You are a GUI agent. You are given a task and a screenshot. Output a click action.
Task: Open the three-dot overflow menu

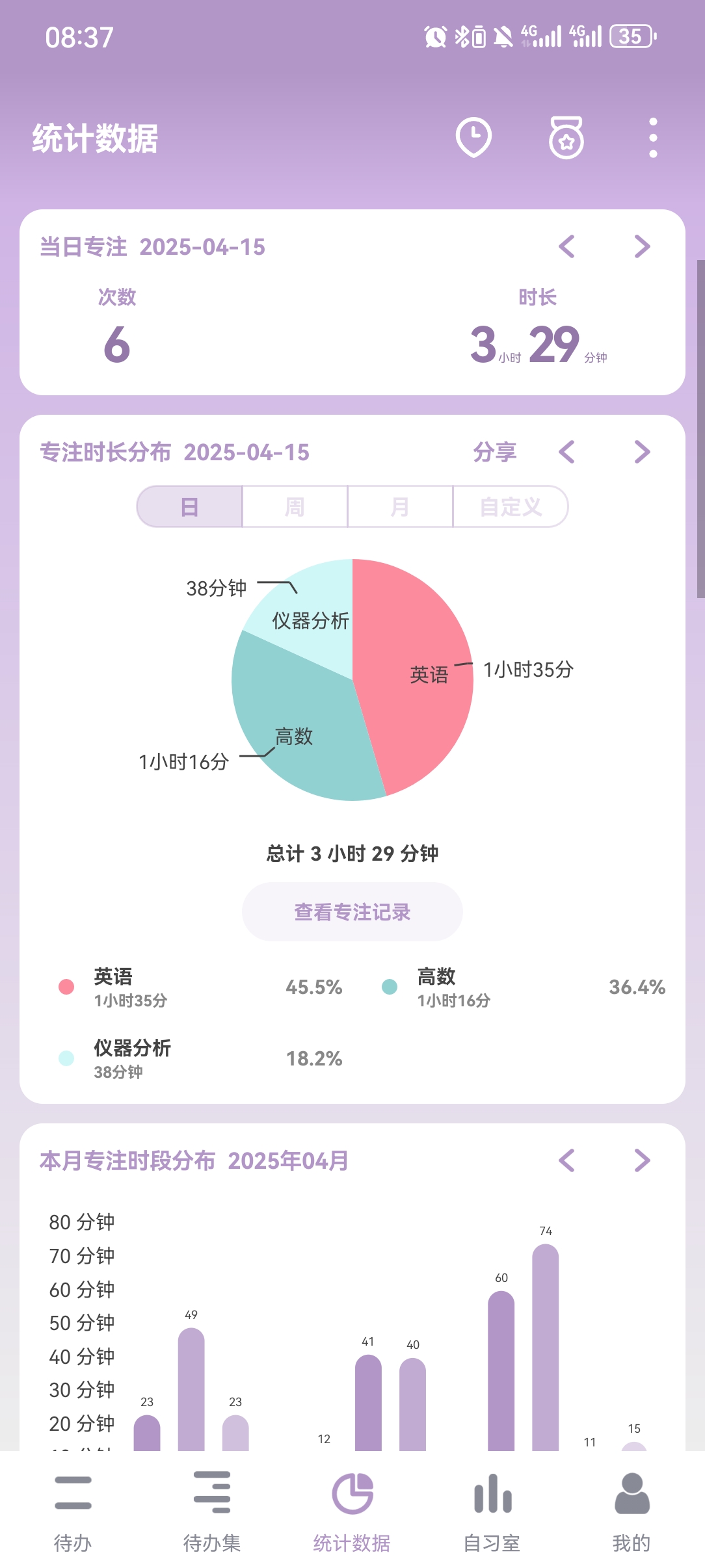point(653,137)
